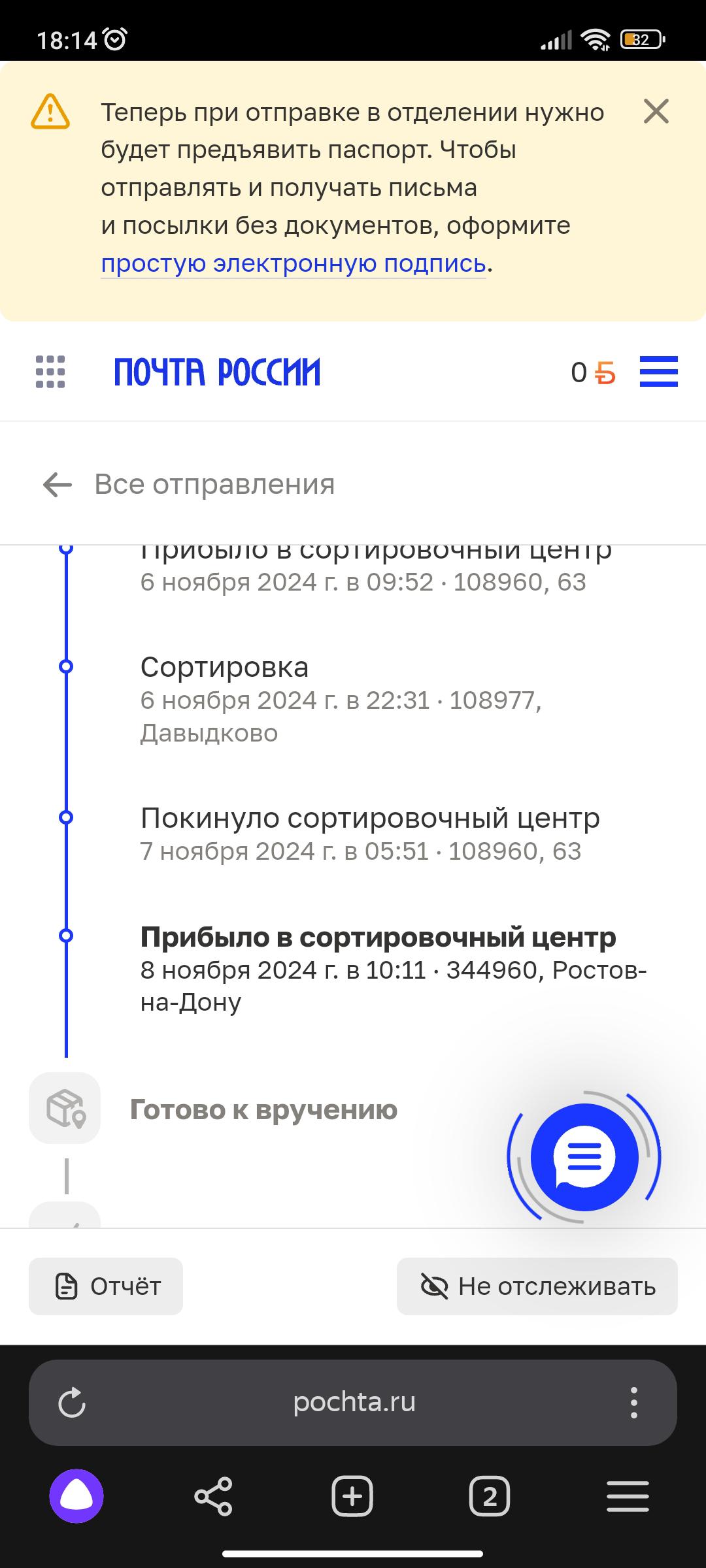Viewport: 706px width, 1568px height.
Task: Dismiss the passport notice banner
Action: coord(656,112)
